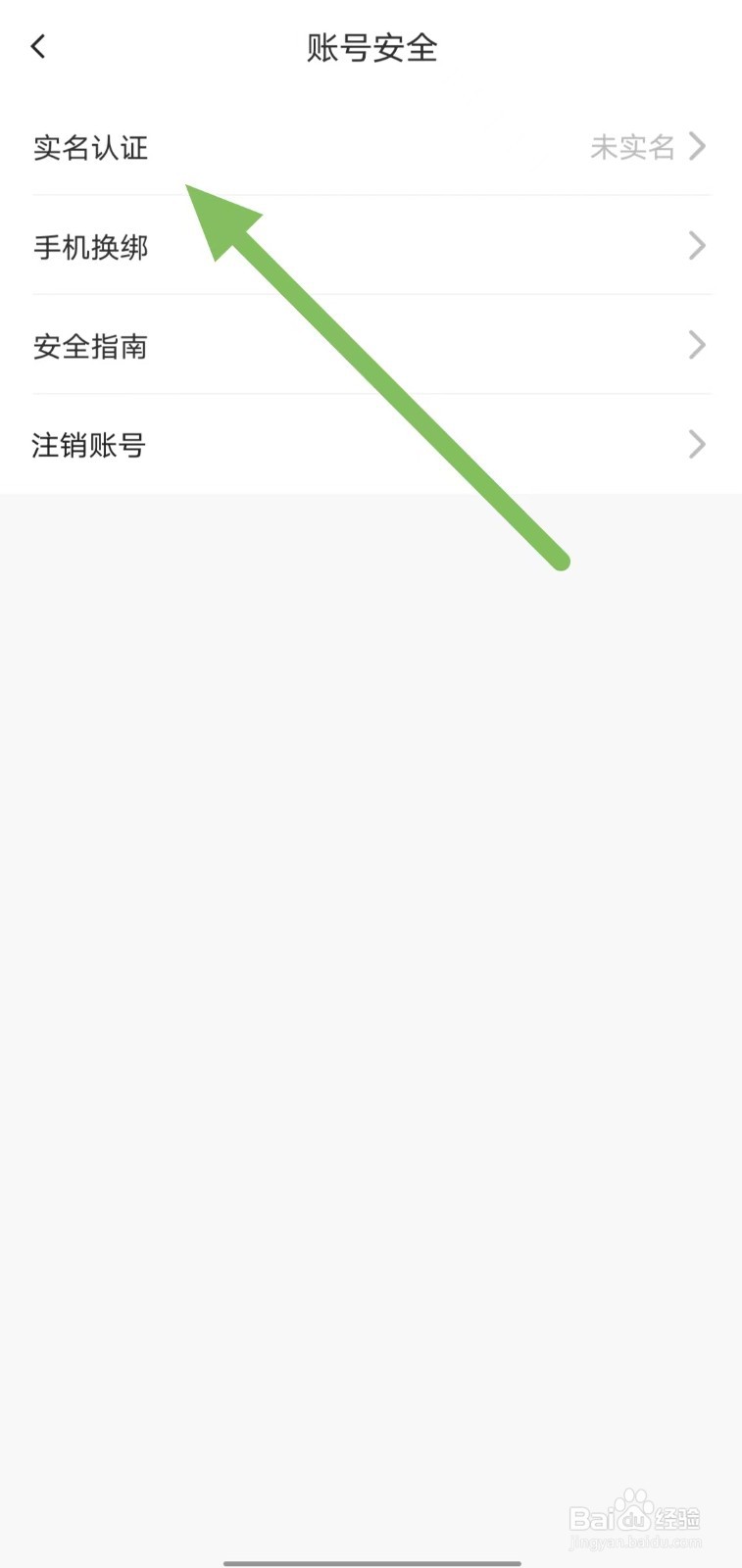Viewport: 742px width, 1568px height.
Task: Tap the back arrow to leave Account Security
Action: tap(38, 45)
